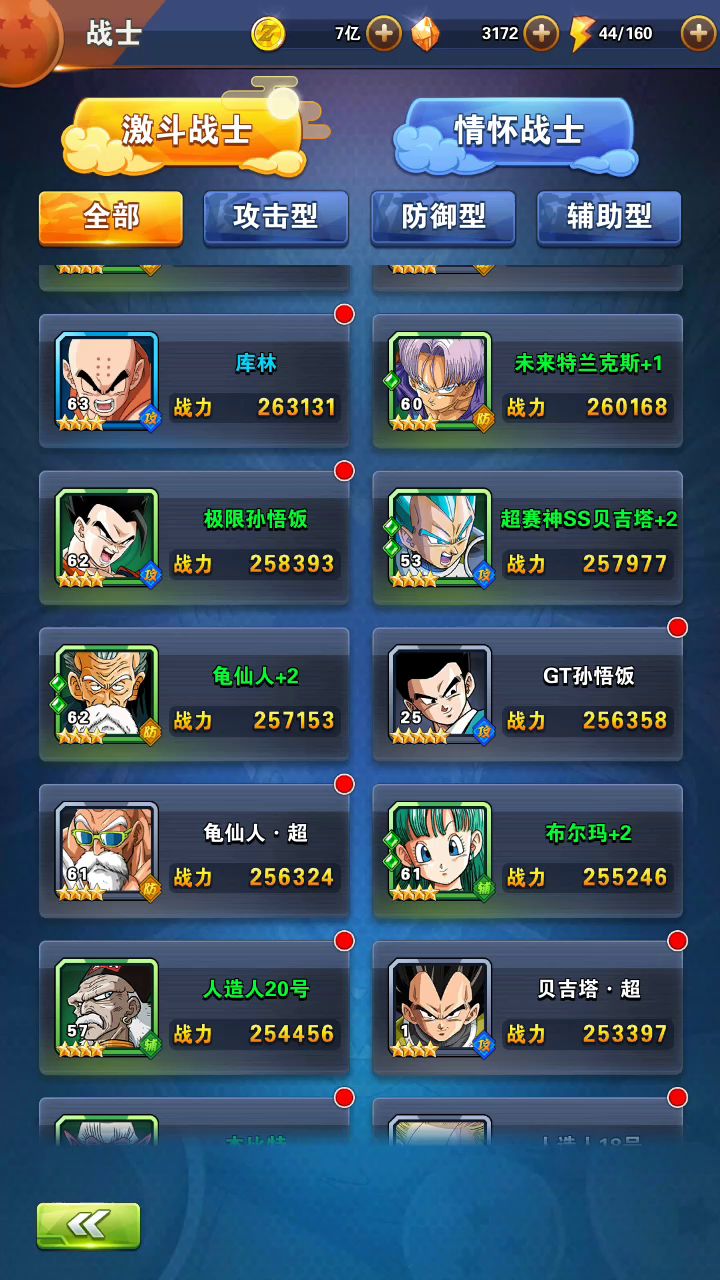Open the 库林 fighter card
Image resolution: width=720 pixels, height=1280 pixels.
click(194, 382)
